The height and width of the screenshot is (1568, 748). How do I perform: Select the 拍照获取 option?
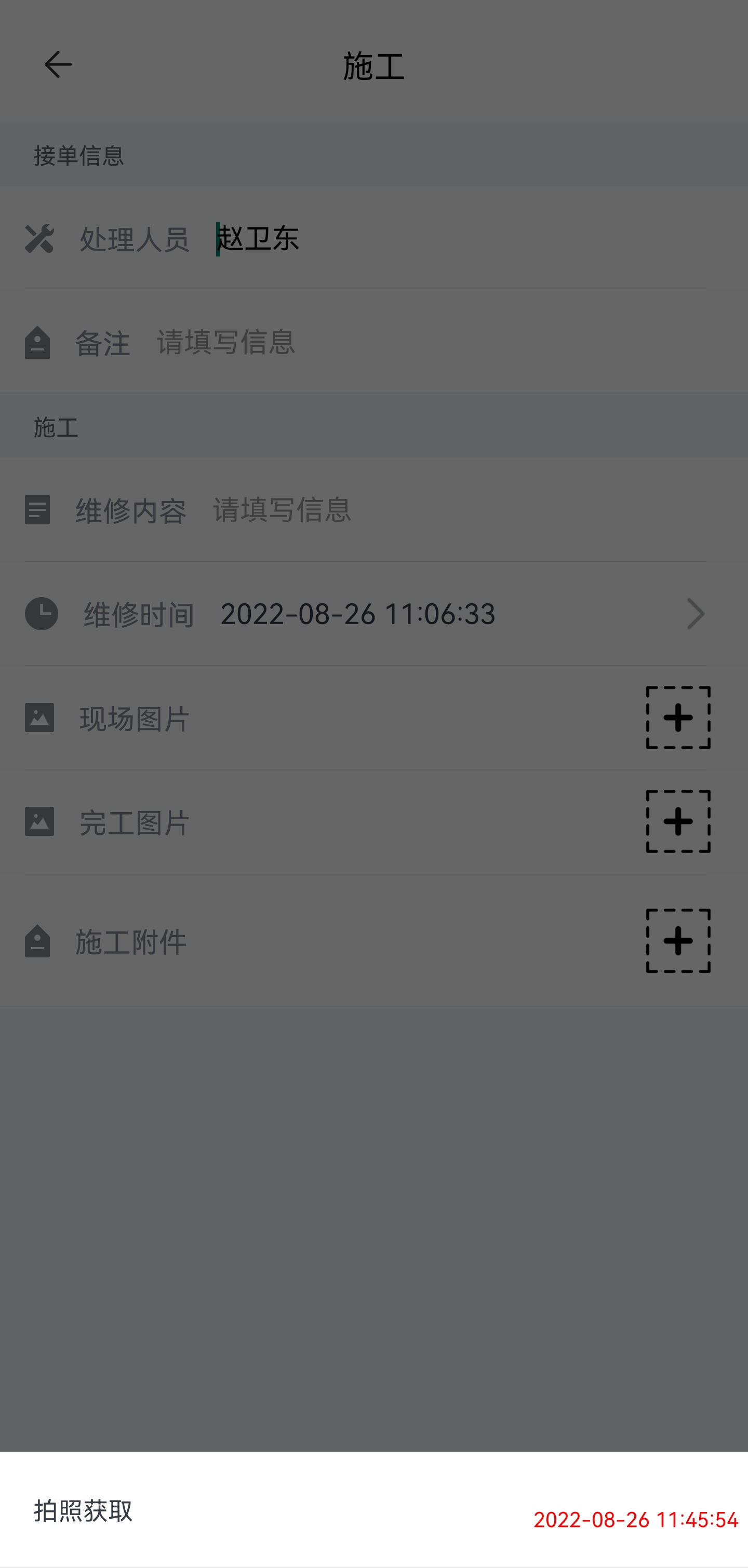click(84, 1510)
